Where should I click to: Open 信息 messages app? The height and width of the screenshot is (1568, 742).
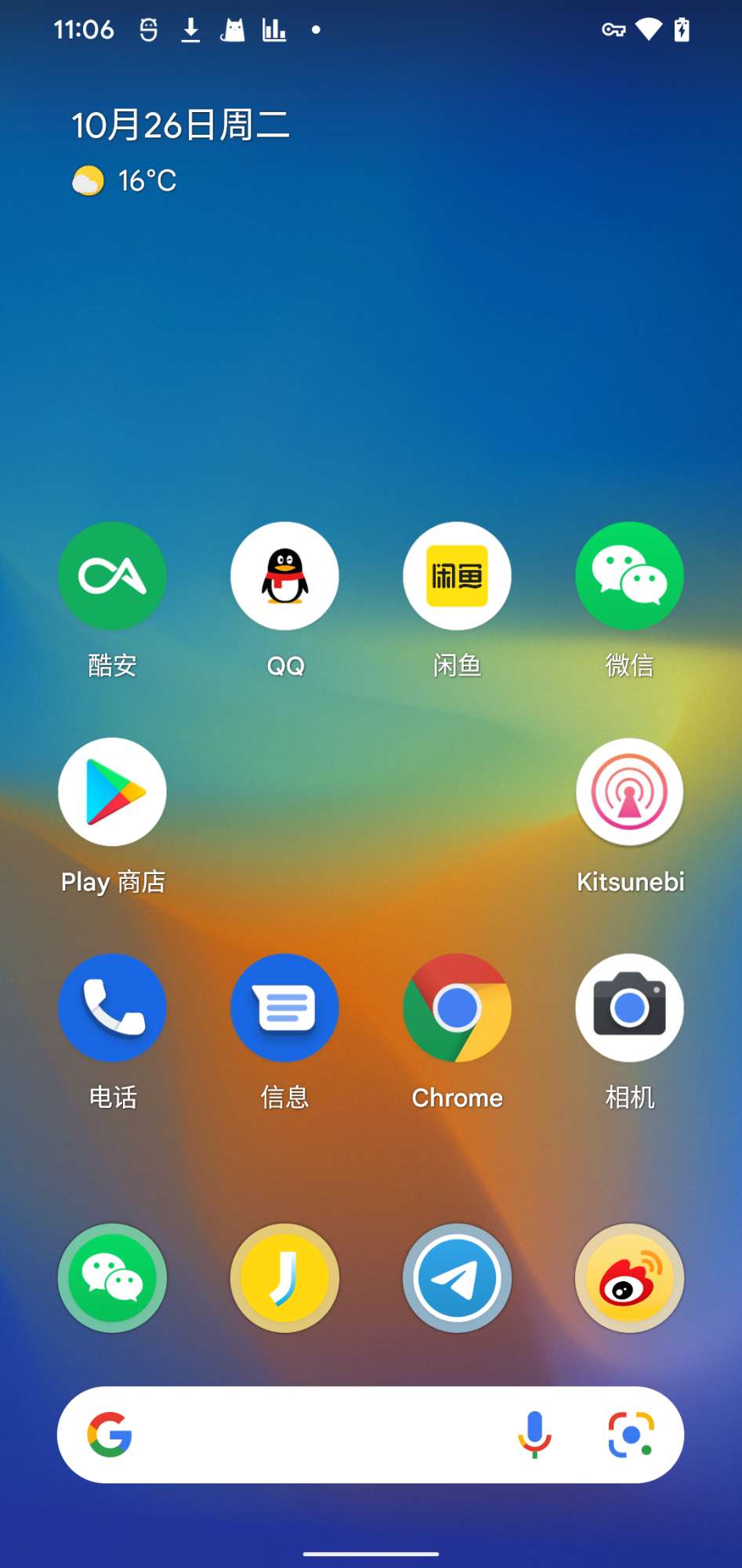[x=284, y=1007]
